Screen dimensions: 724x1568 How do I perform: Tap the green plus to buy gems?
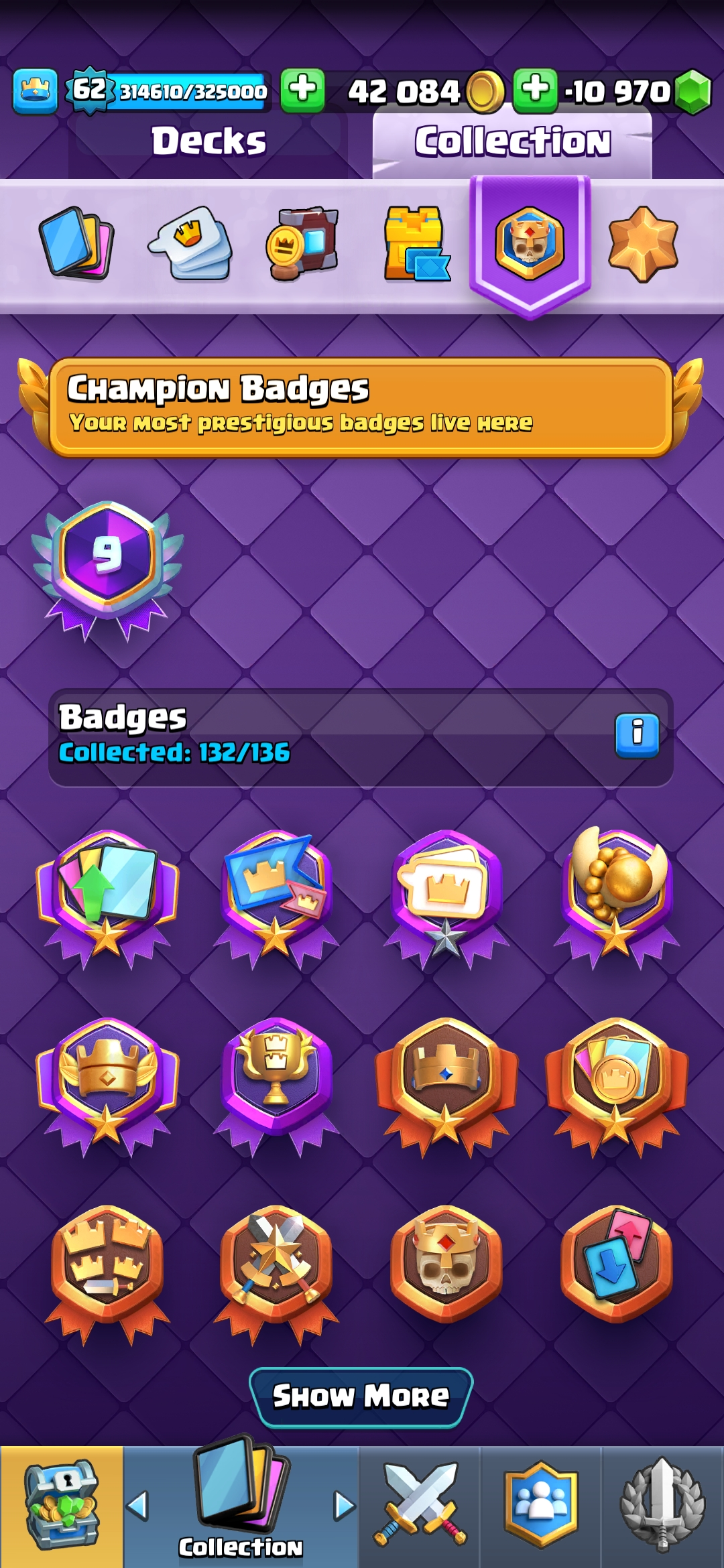coord(535,90)
